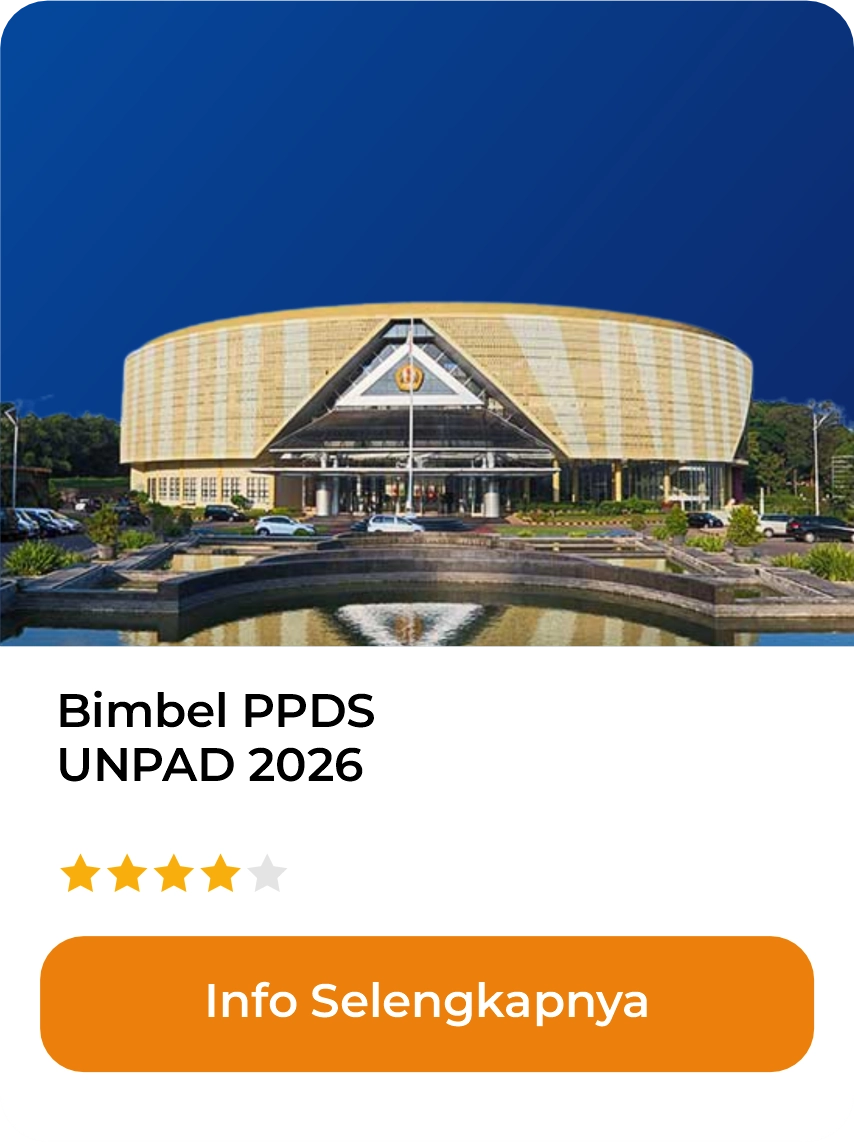
Task: Toggle the fifth star to give full rating
Action: pyautogui.click(x=267, y=873)
